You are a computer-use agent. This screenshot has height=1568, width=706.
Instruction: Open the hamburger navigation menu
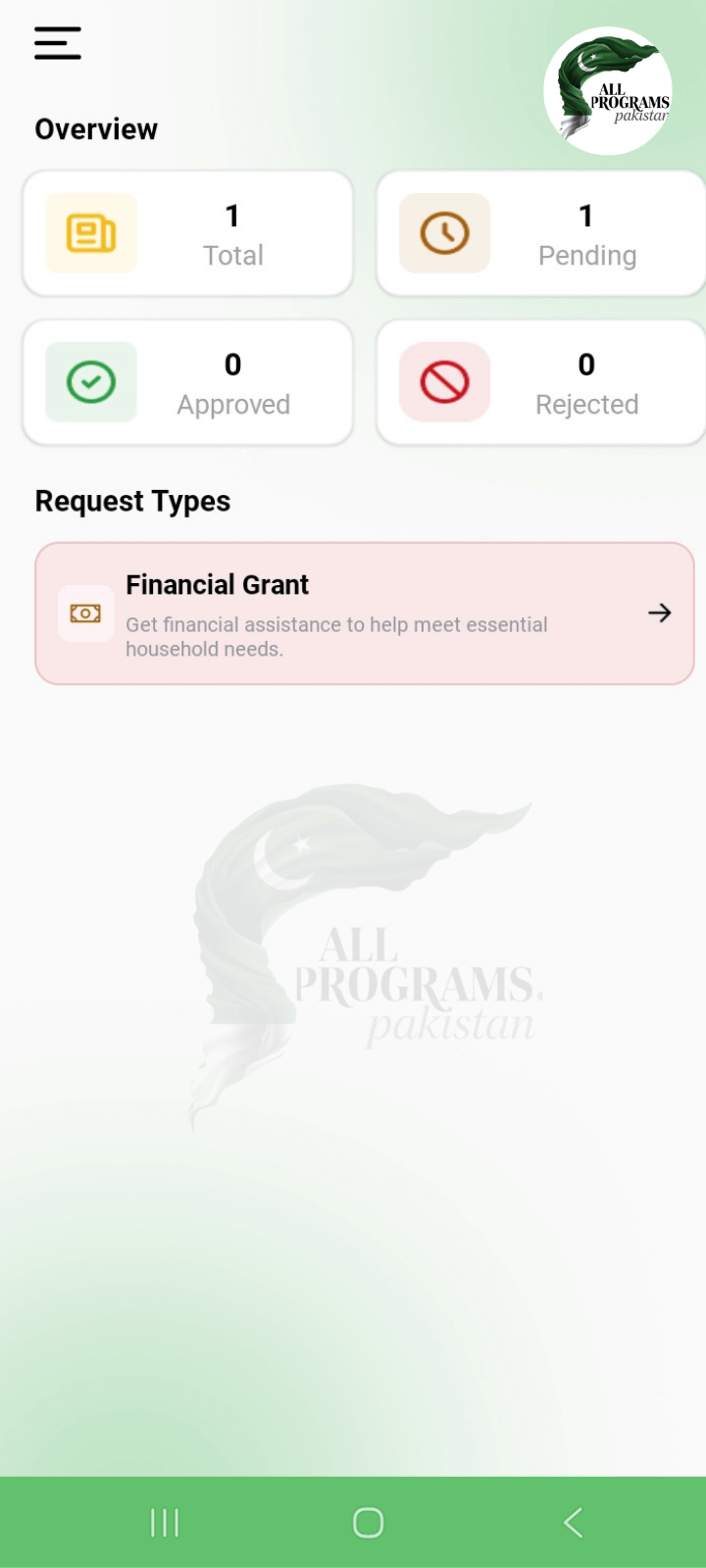click(57, 43)
